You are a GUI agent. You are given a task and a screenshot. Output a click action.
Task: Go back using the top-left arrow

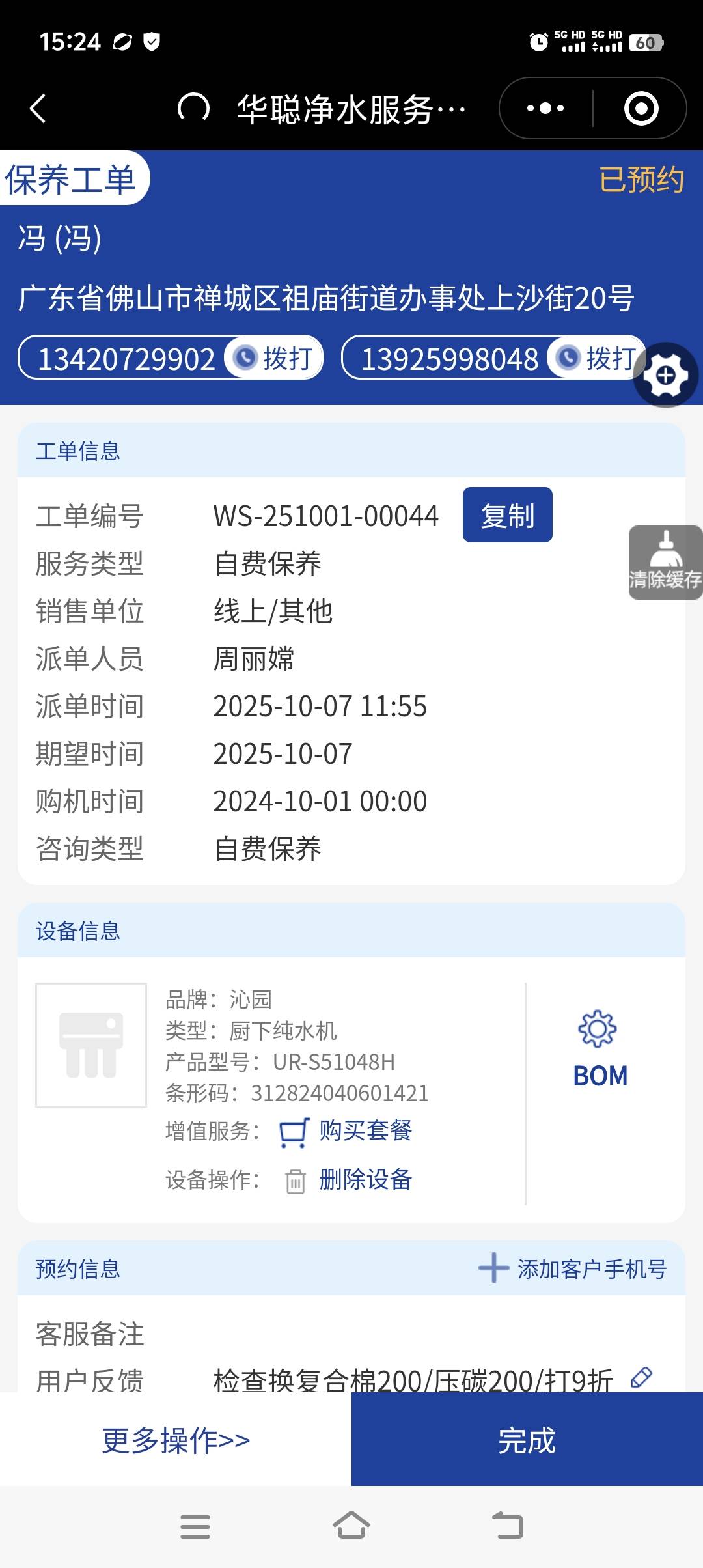coord(38,108)
